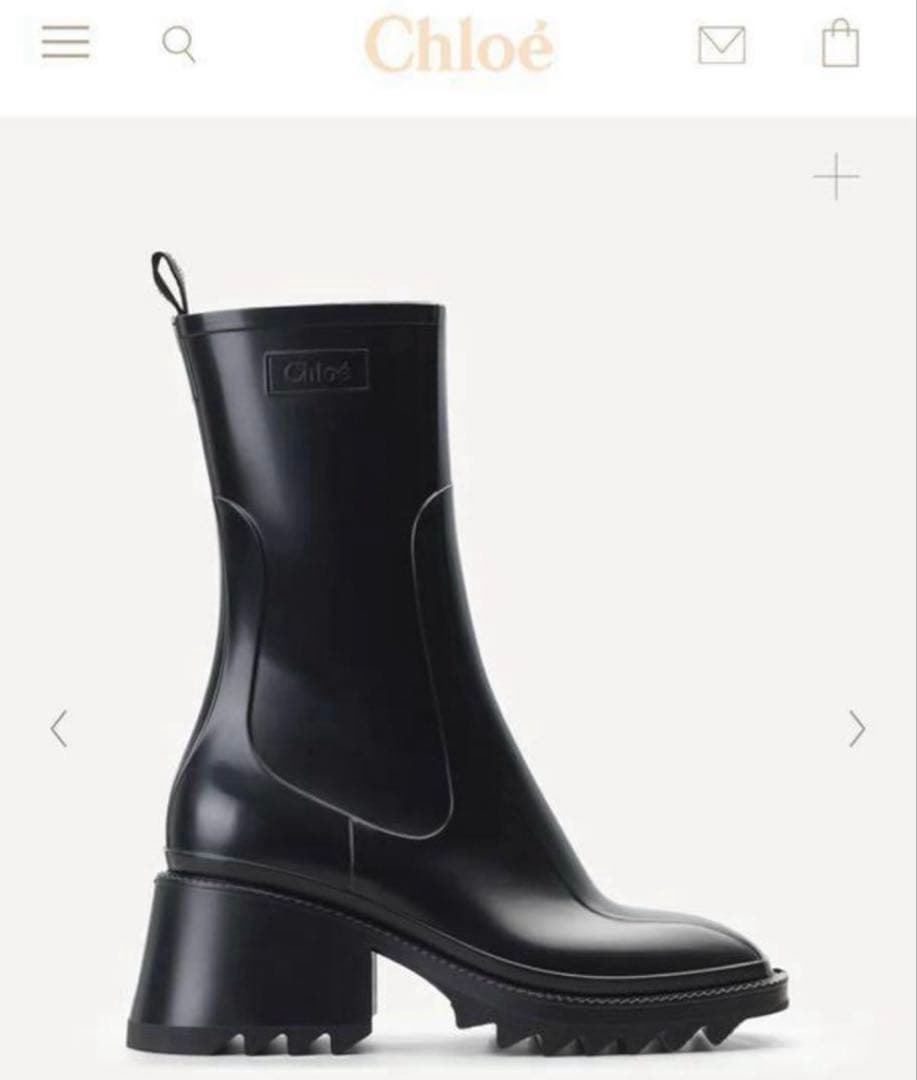Image resolution: width=917 pixels, height=1080 pixels.
Task: Open the search magnifier
Action: pyautogui.click(x=178, y=44)
